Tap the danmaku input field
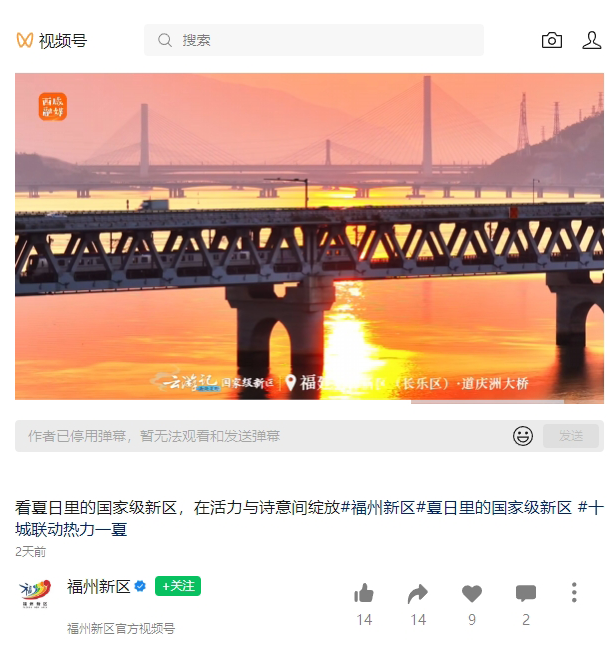The height and width of the screenshot is (656, 616). (x=260, y=436)
